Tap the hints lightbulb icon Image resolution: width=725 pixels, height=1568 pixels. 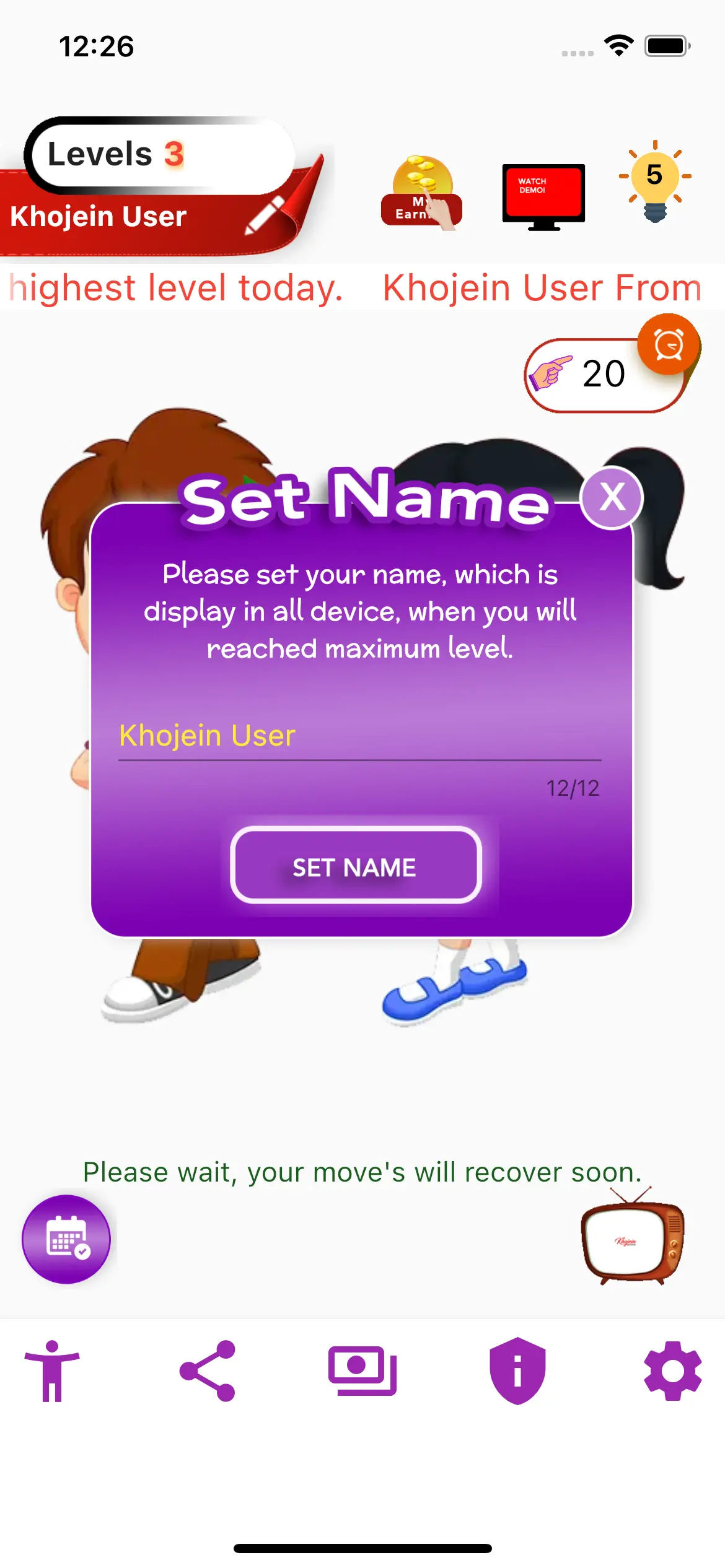click(655, 181)
